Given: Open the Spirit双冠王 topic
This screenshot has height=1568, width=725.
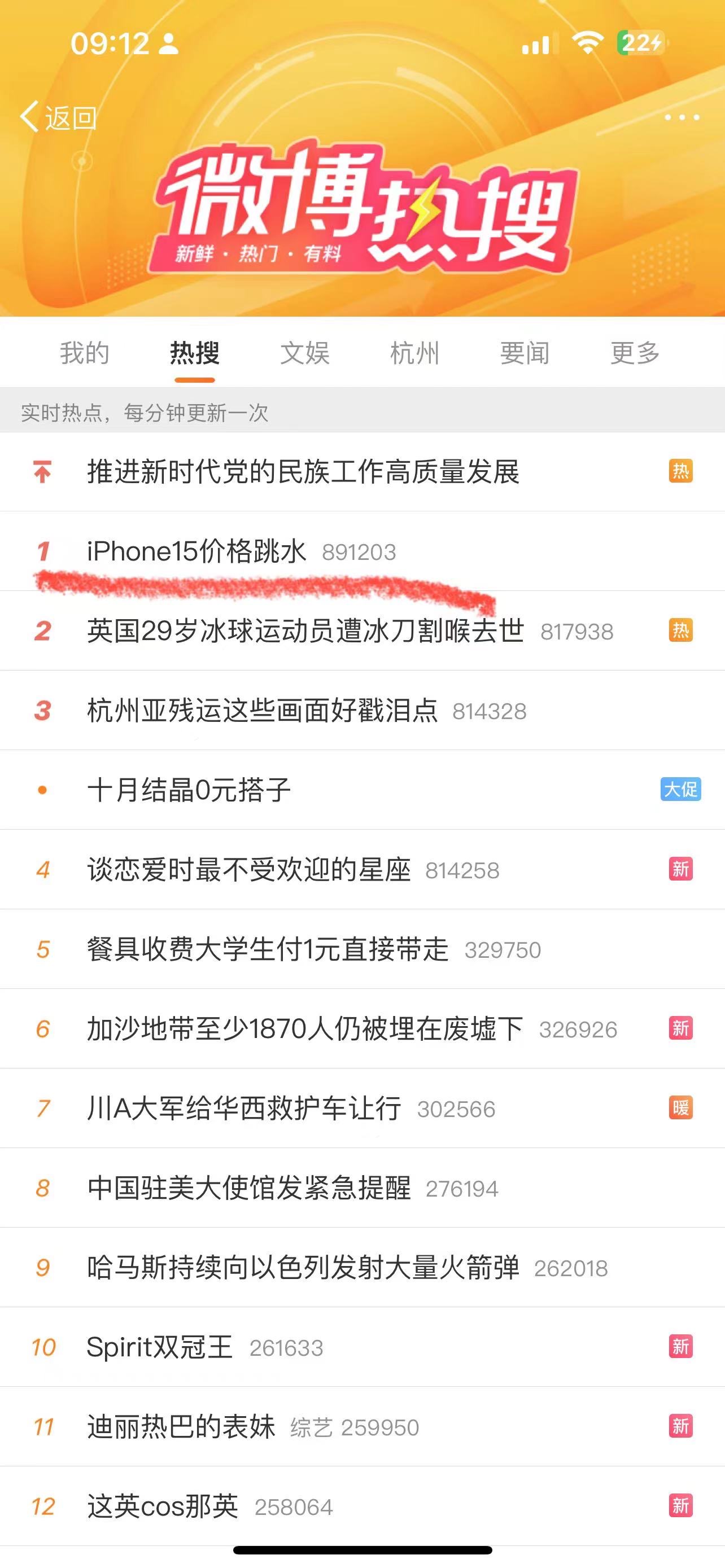Looking at the screenshot, I should click(x=159, y=1347).
